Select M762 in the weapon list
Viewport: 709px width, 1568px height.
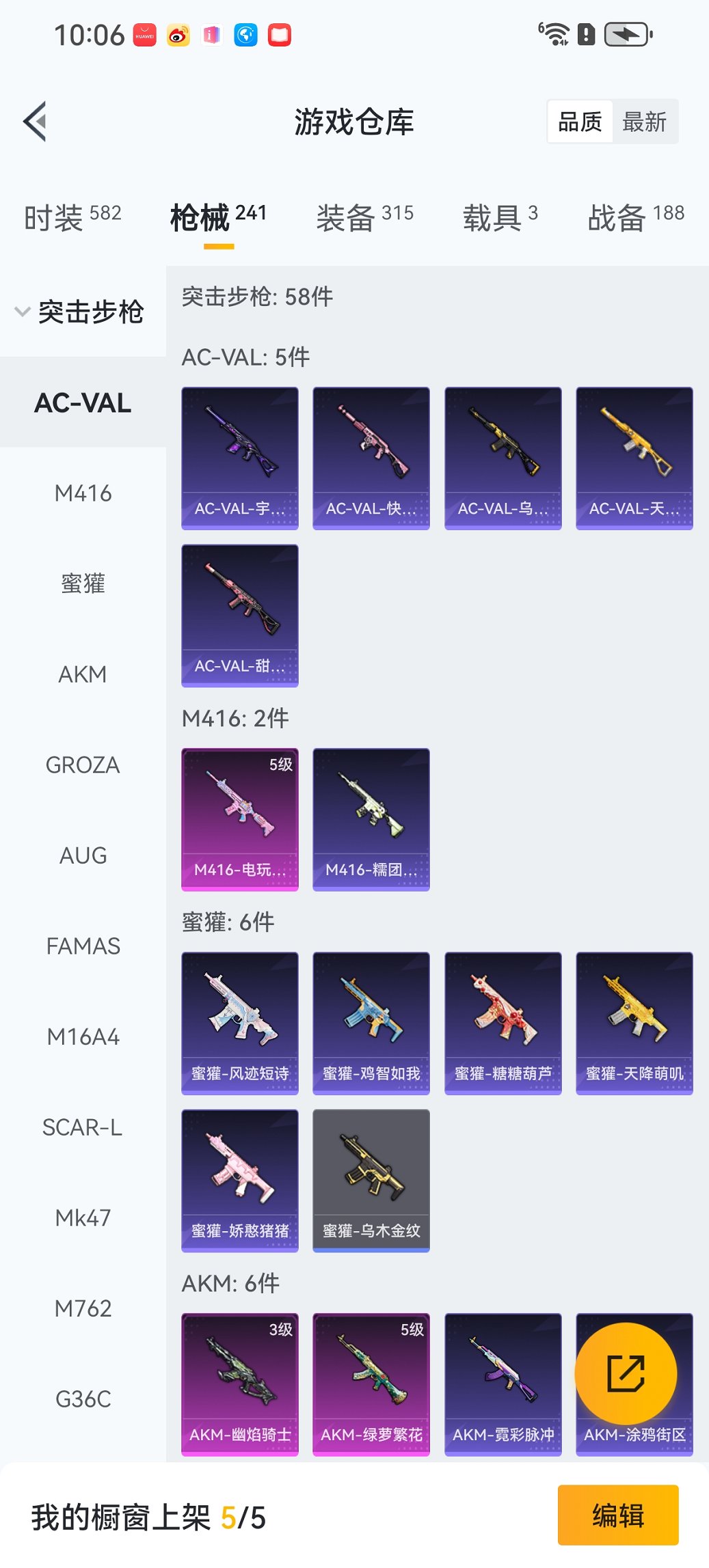click(x=83, y=1308)
